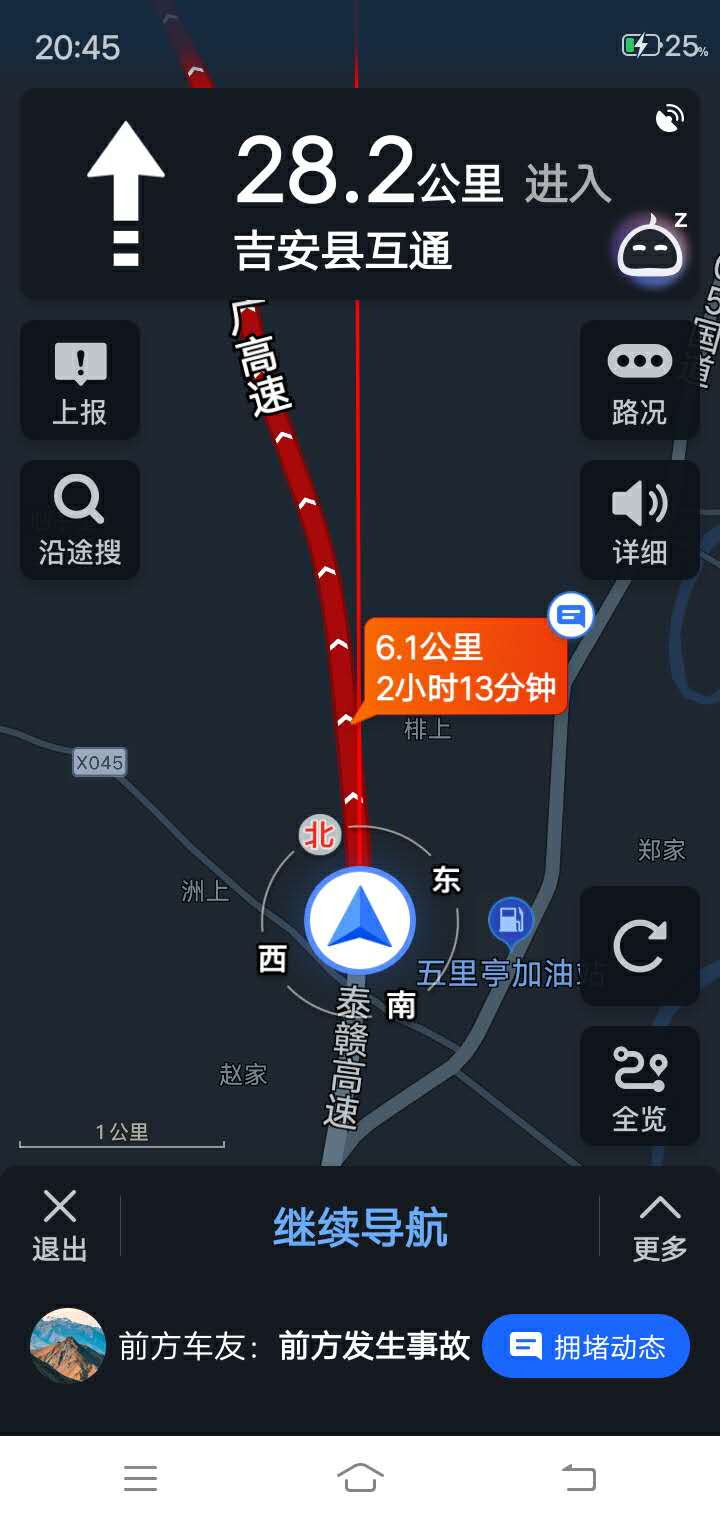Open 路况 traffic conditions
This screenshot has height=1520, width=720.
pyautogui.click(x=639, y=381)
